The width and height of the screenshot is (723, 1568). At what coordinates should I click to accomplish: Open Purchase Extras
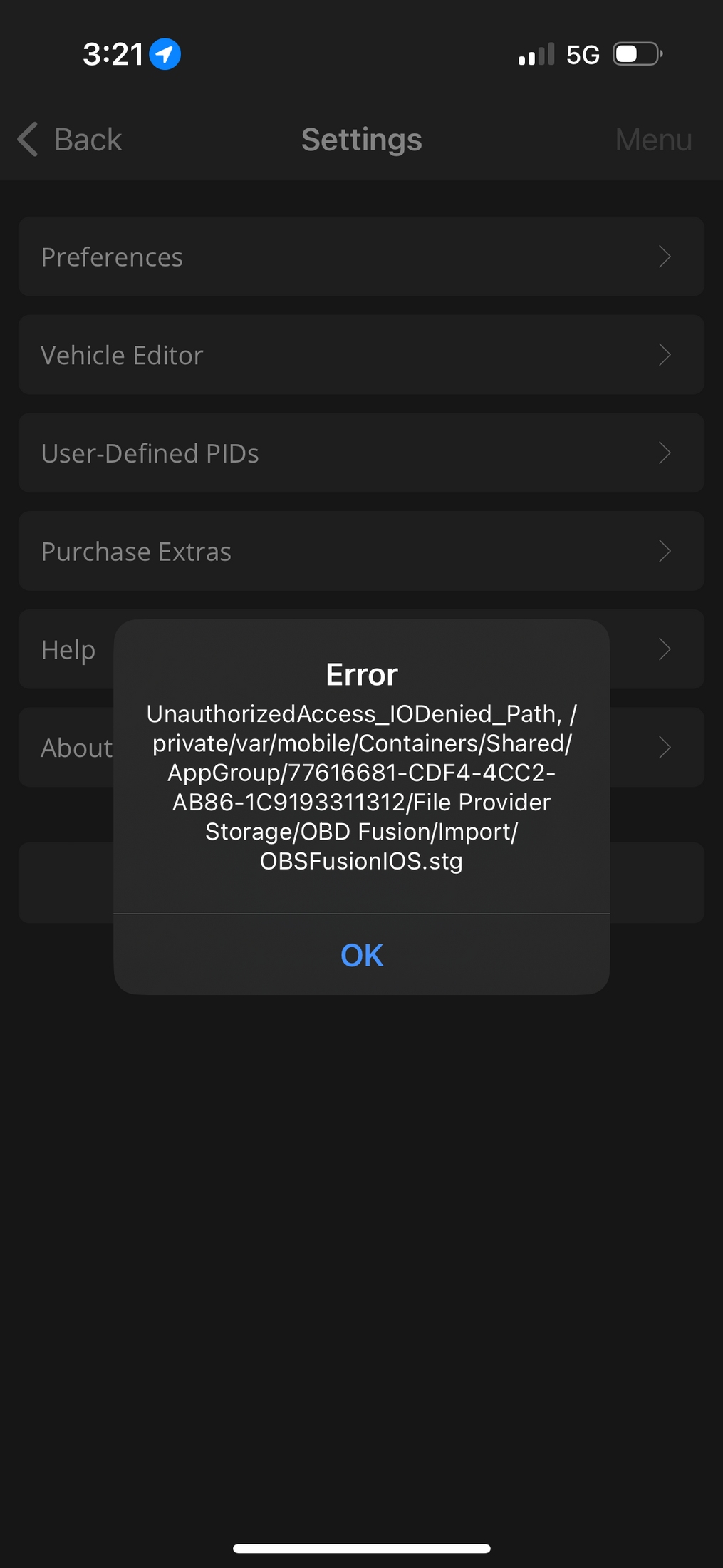coord(361,551)
